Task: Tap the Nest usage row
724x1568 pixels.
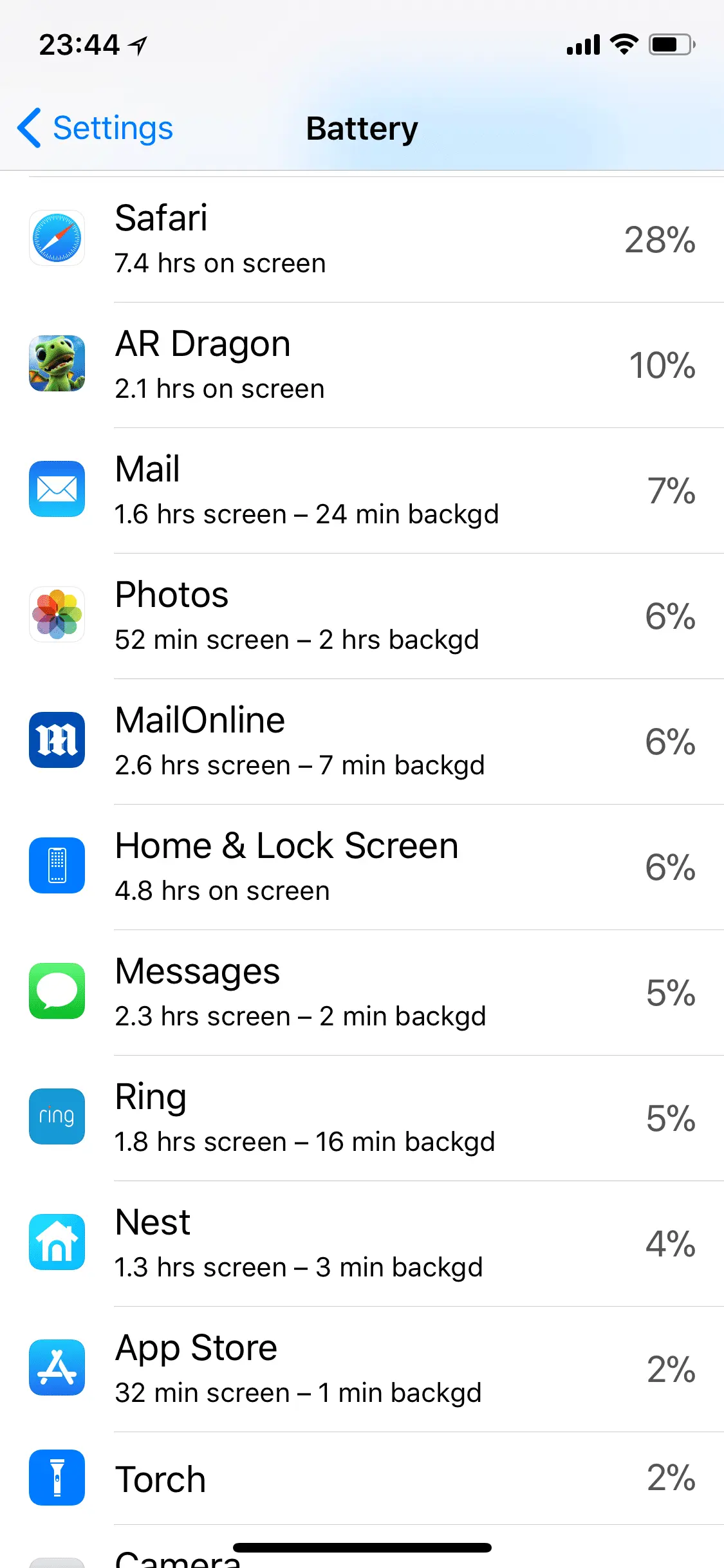Action: point(362,1244)
